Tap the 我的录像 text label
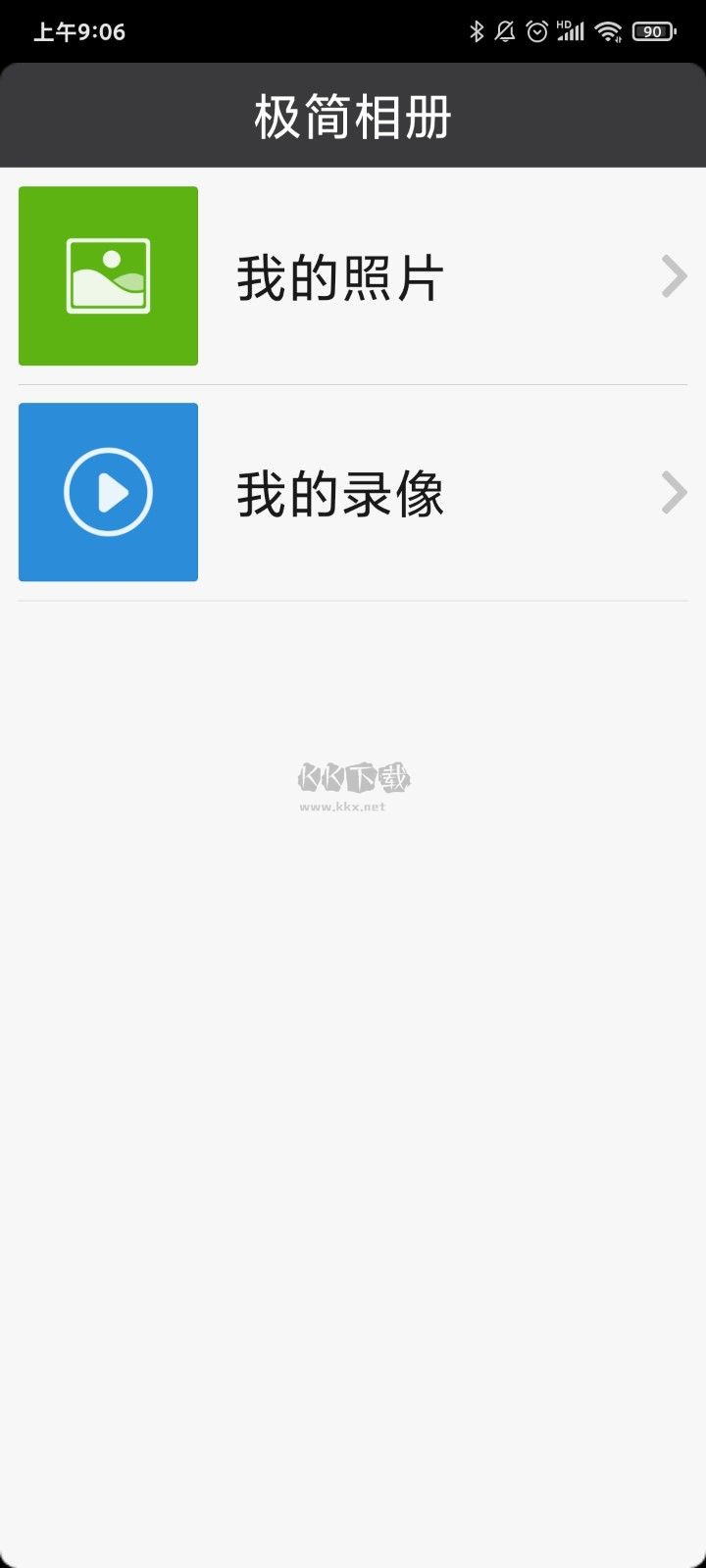The image size is (706, 1568). pyautogui.click(x=341, y=491)
